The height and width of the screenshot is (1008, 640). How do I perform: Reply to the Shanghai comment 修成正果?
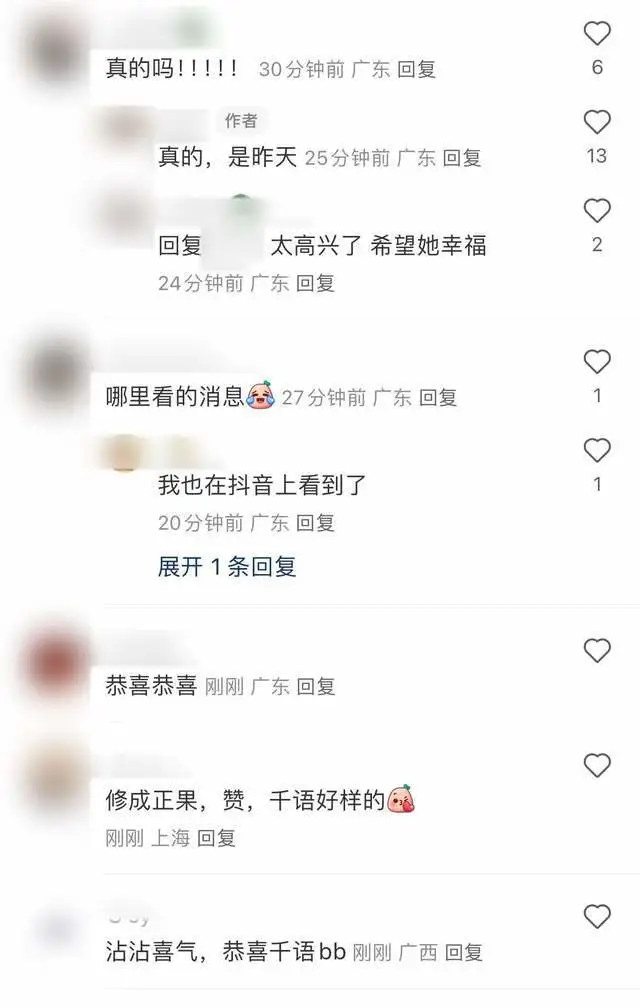pos(216,838)
